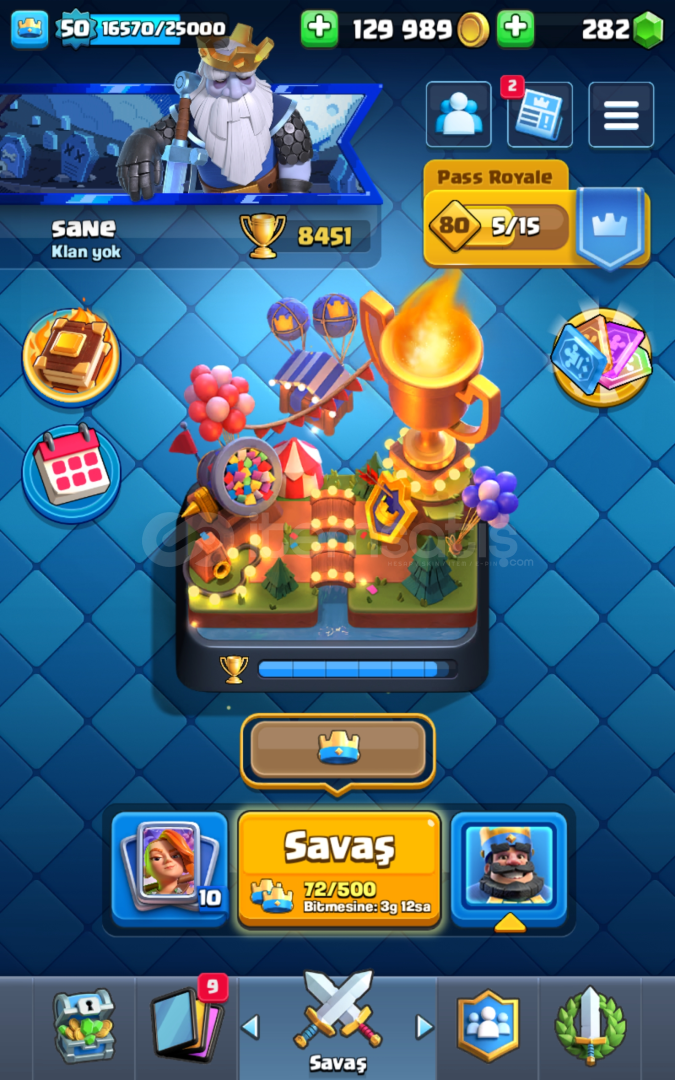
Task: Switch to the shop chest tab
Action: (84, 1026)
